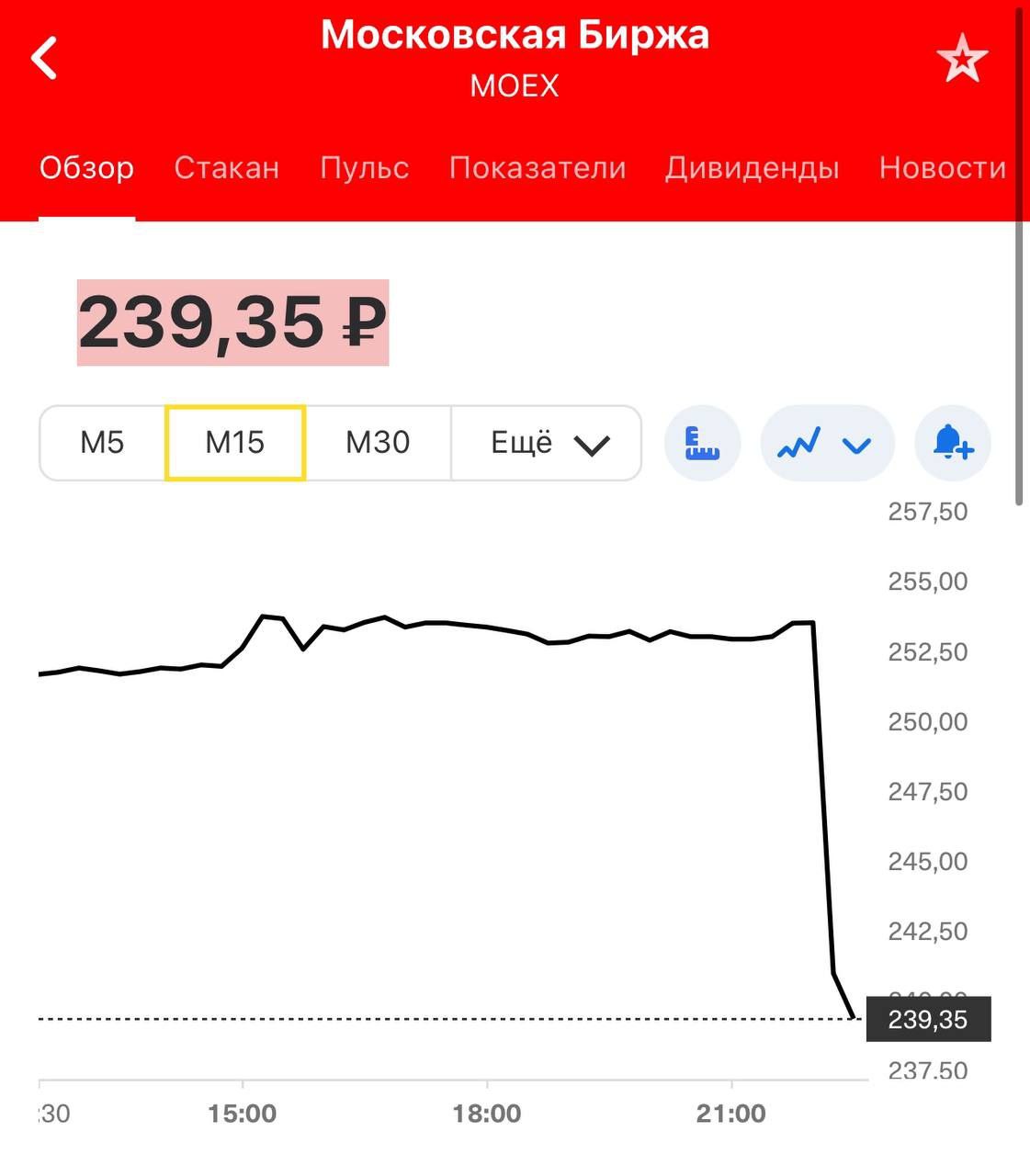Select the M5 chart interval
The width and height of the screenshot is (1030, 1176).
[102, 443]
